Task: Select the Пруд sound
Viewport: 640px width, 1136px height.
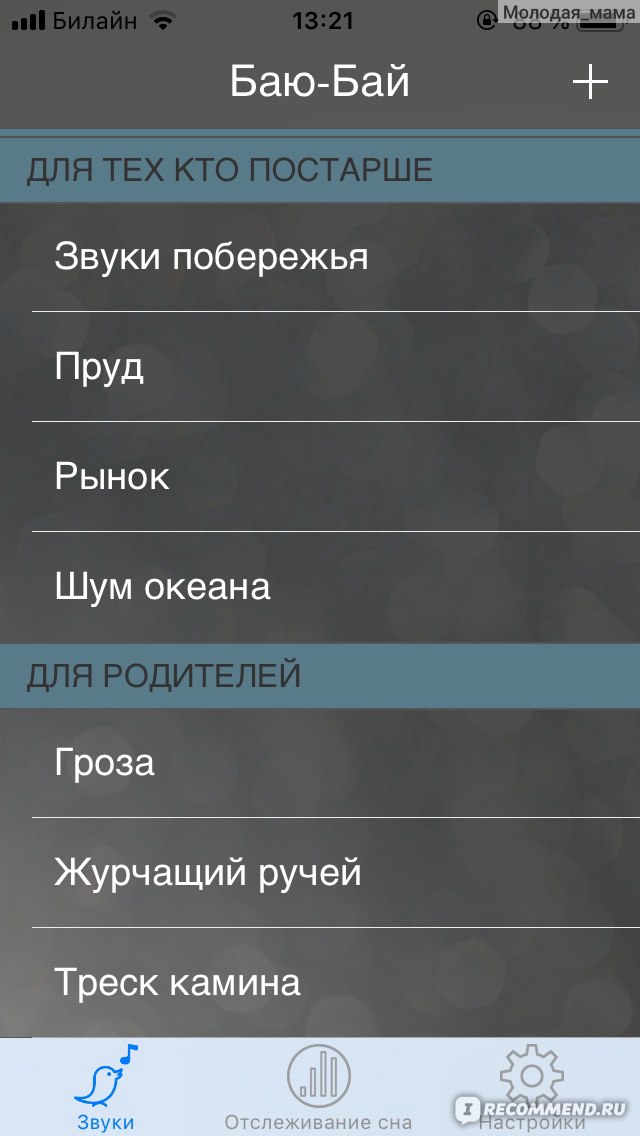Action: [x=320, y=367]
